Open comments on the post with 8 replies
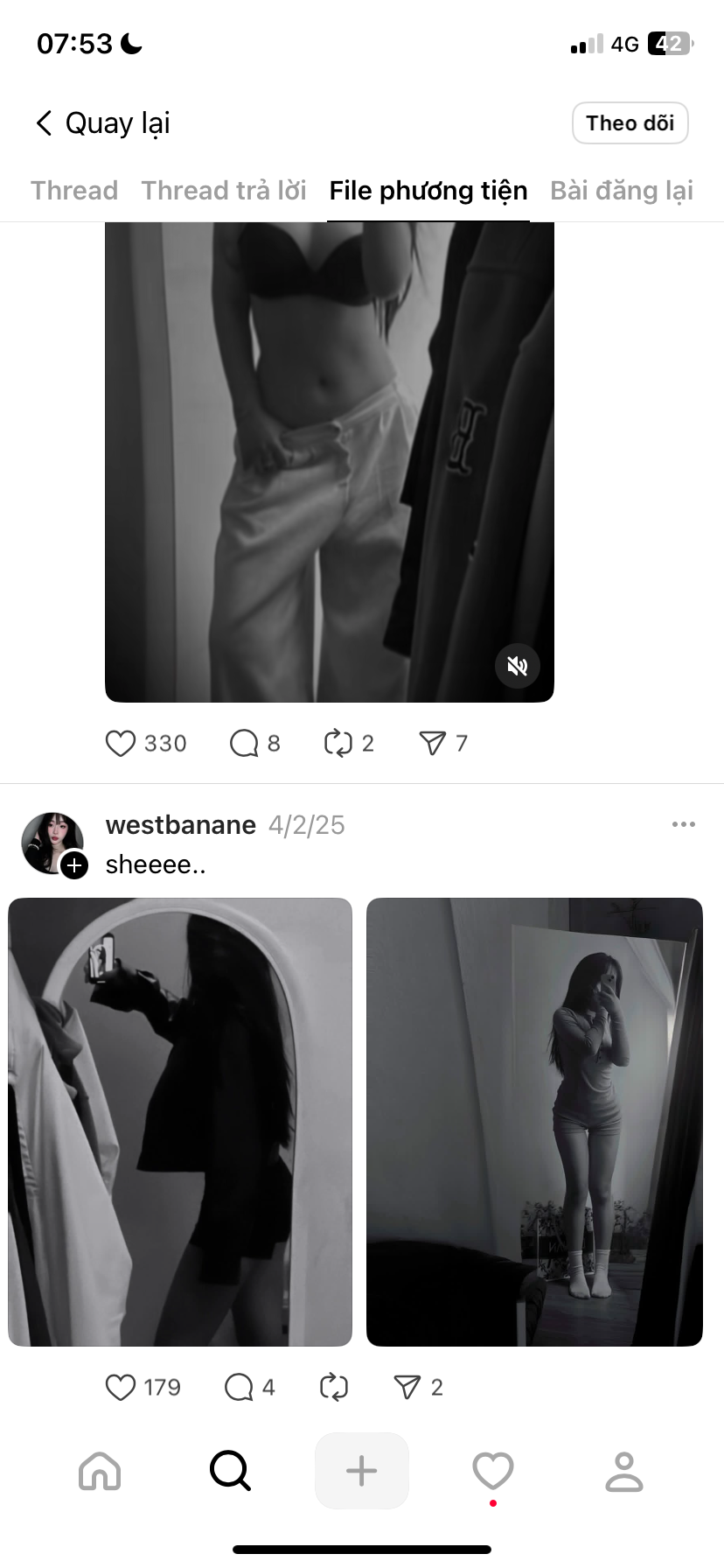 tap(244, 744)
